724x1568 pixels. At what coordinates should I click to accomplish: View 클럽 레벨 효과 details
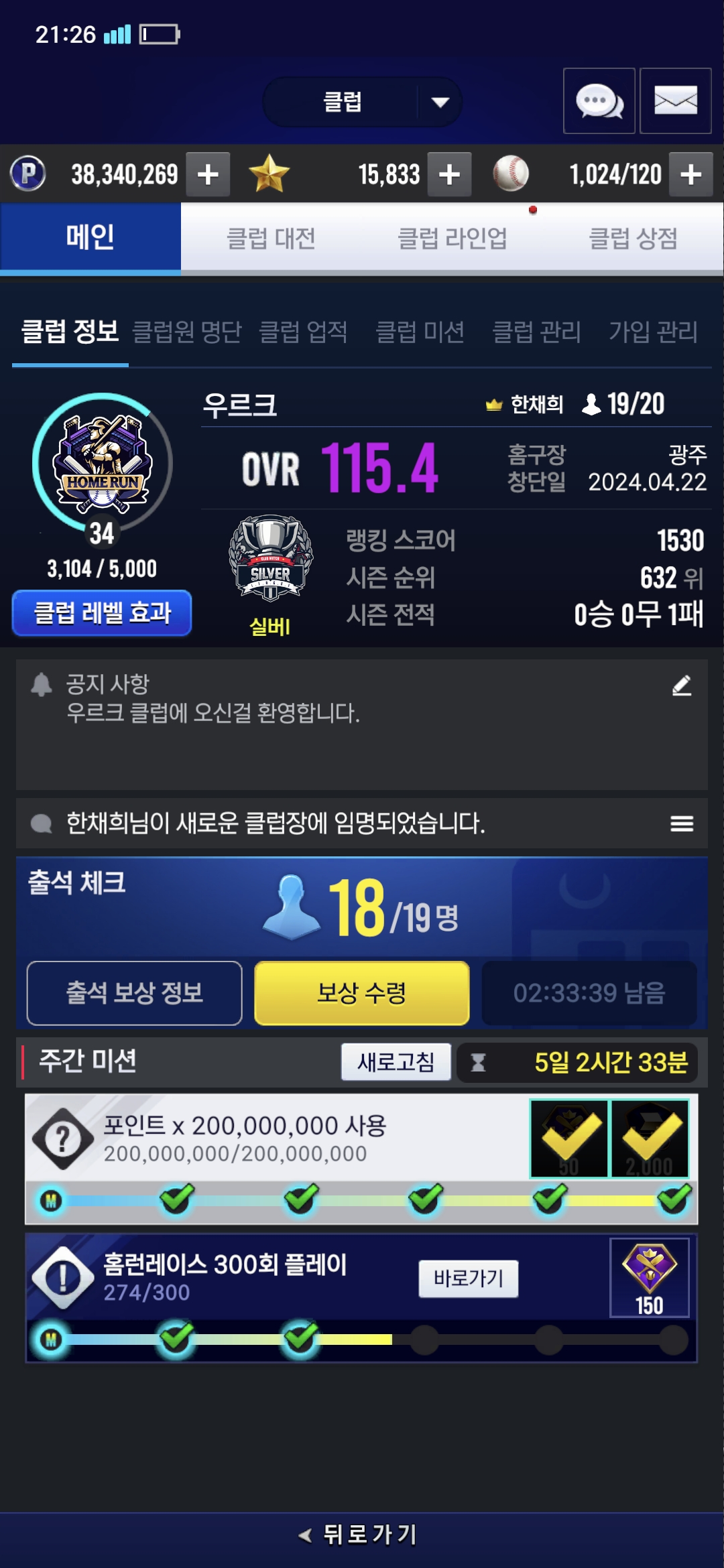coord(102,613)
